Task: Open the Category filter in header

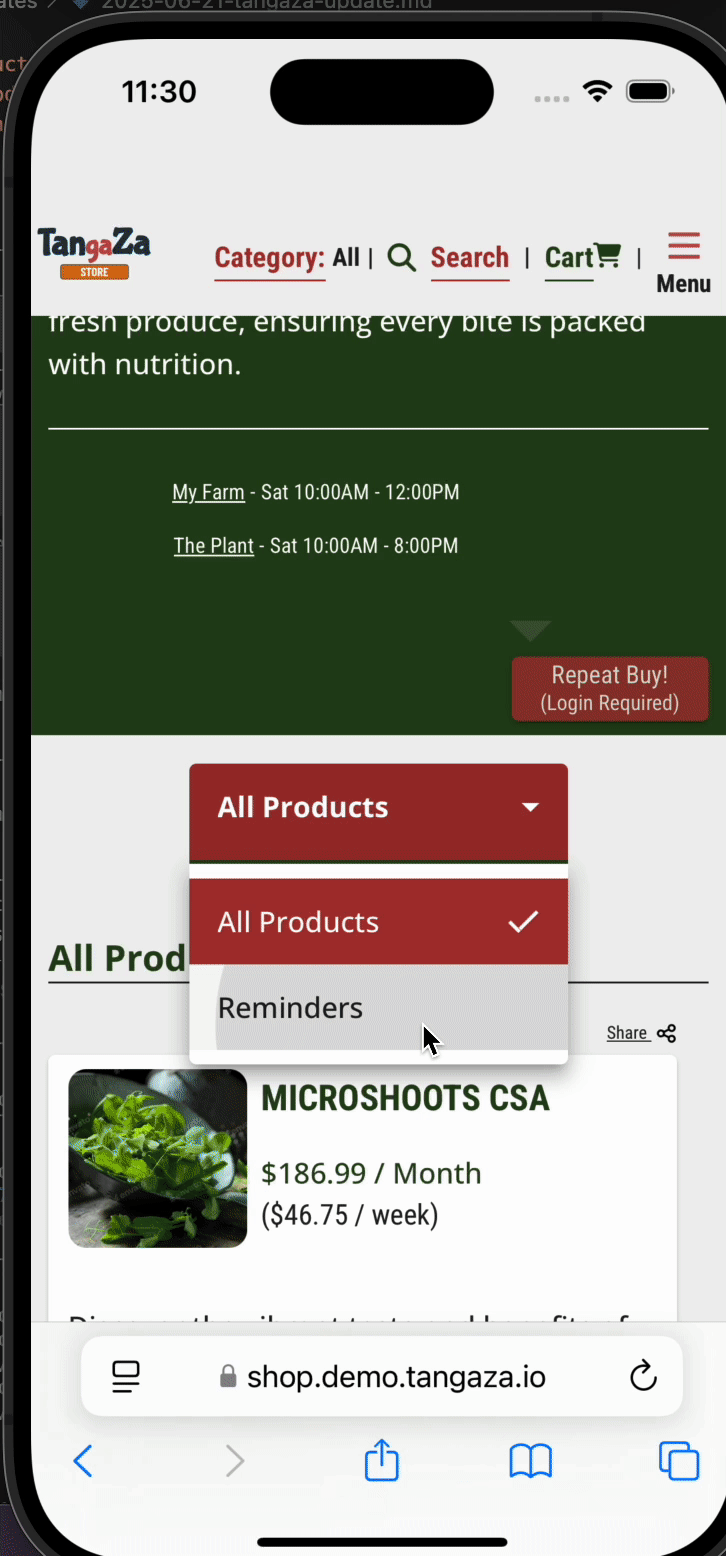Action: click(x=270, y=257)
